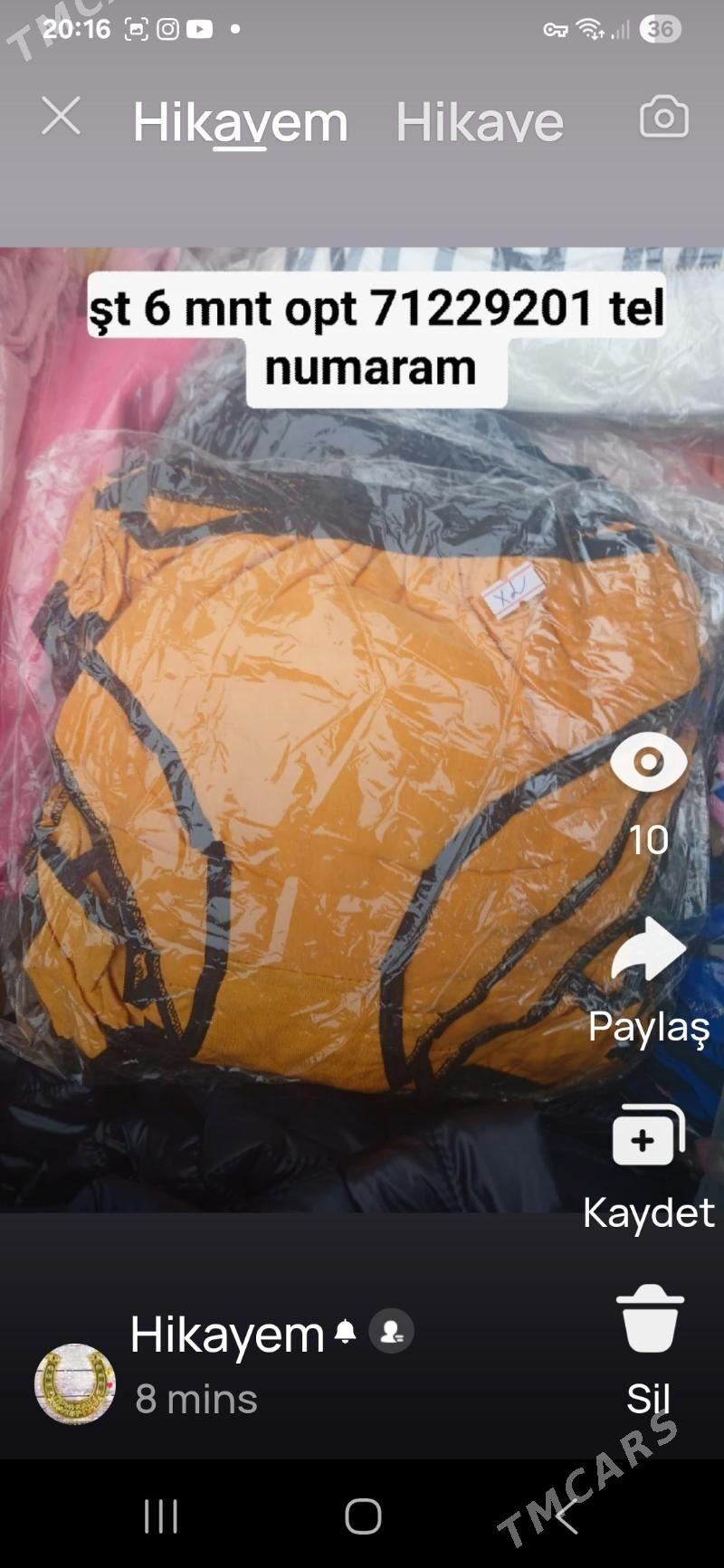Open the camera to add a story
Image resolution: width=724 pixels, height=1568 pixels.
[x=663, y=117]
